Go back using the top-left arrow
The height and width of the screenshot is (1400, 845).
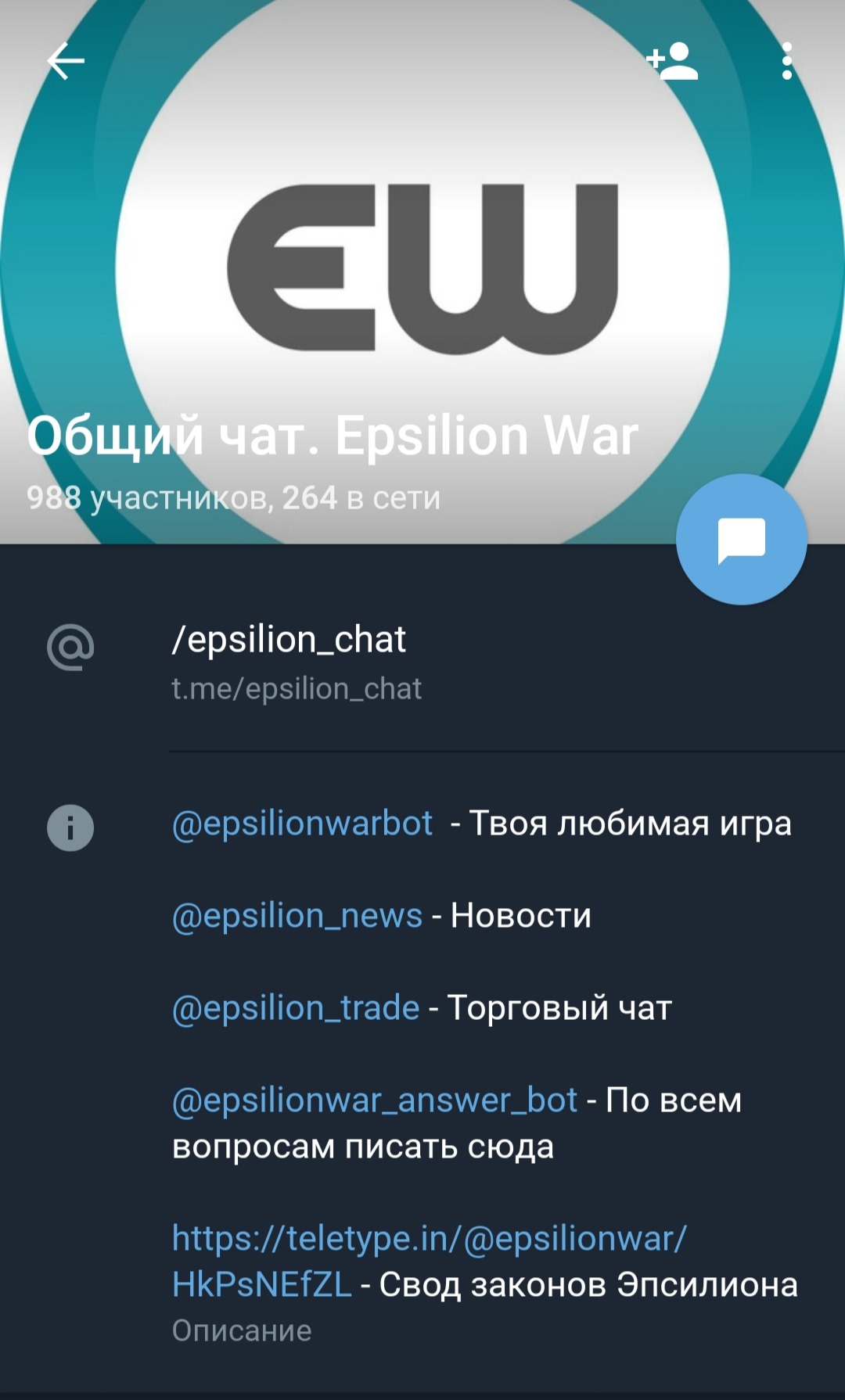[66, 61]
